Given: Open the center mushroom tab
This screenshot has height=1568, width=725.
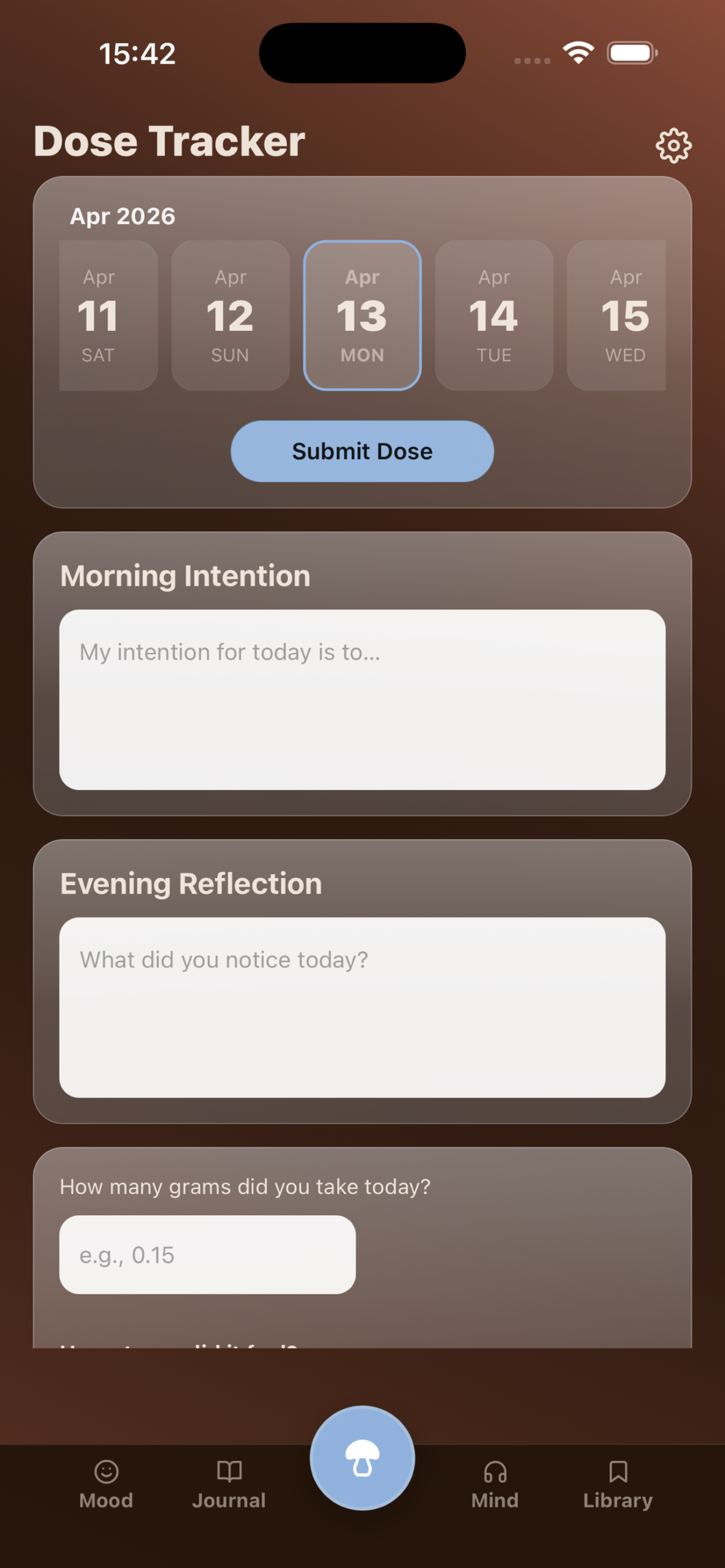Looking at the screenshot, I should click(x=362, y=1458).
